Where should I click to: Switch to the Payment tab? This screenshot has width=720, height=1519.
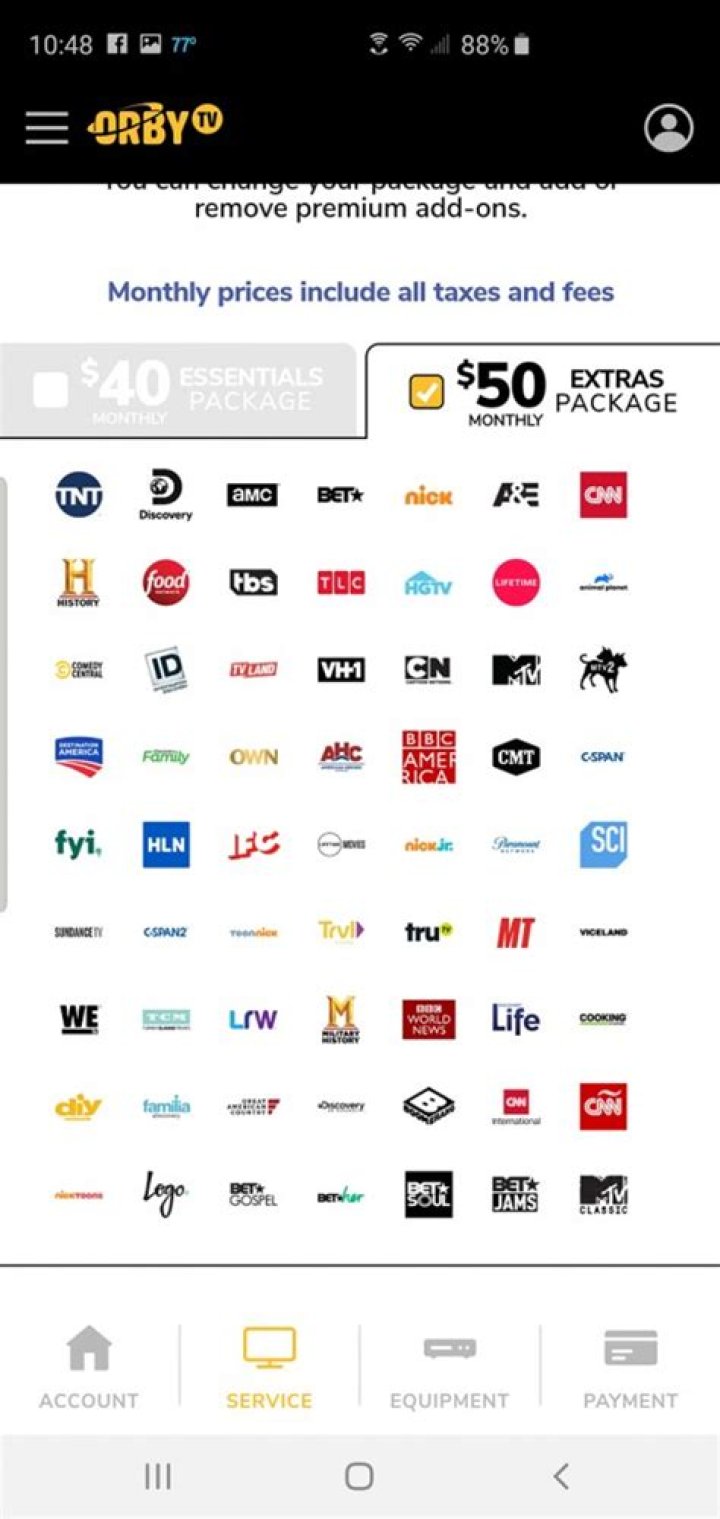click(x=630, y=1366)
